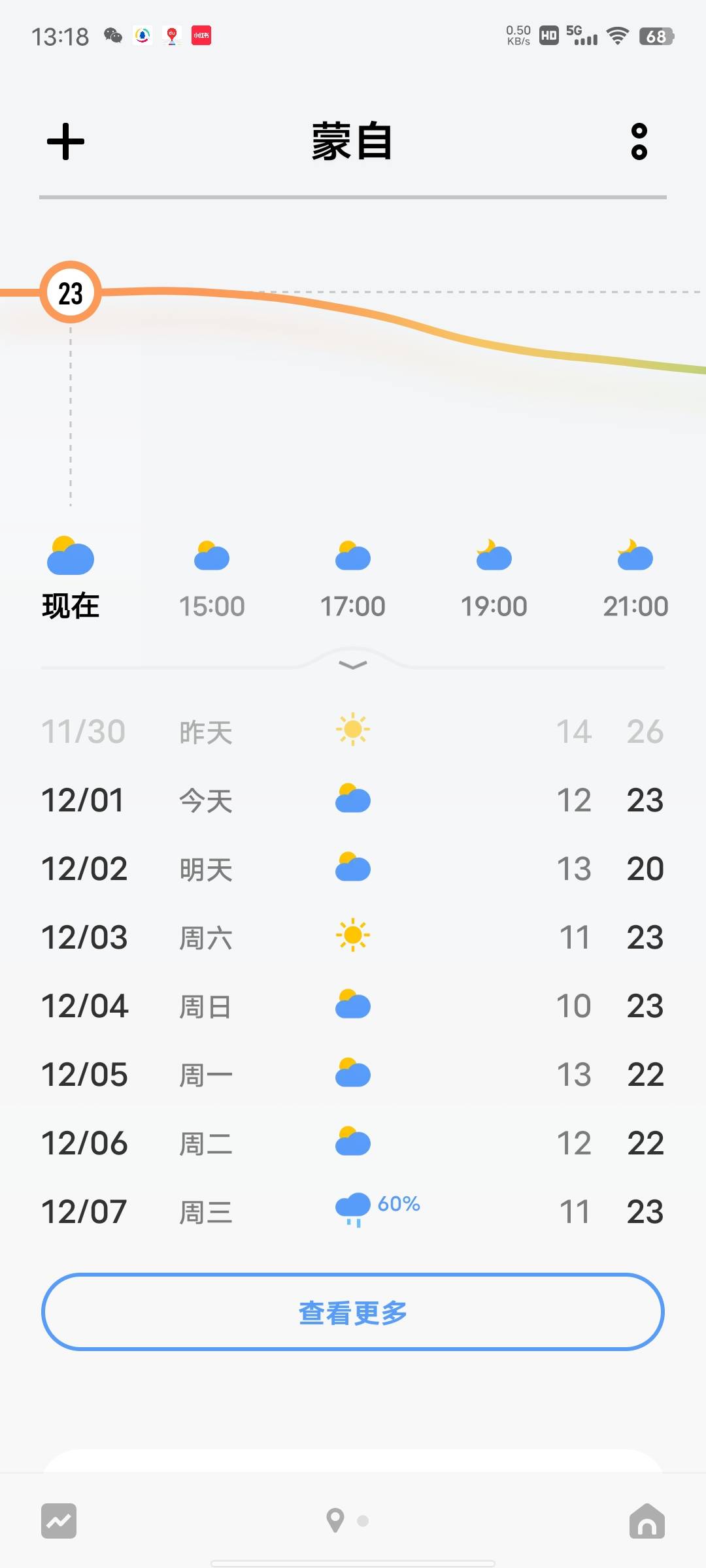Go to the home icon at the bottom

click(647, 1521)
